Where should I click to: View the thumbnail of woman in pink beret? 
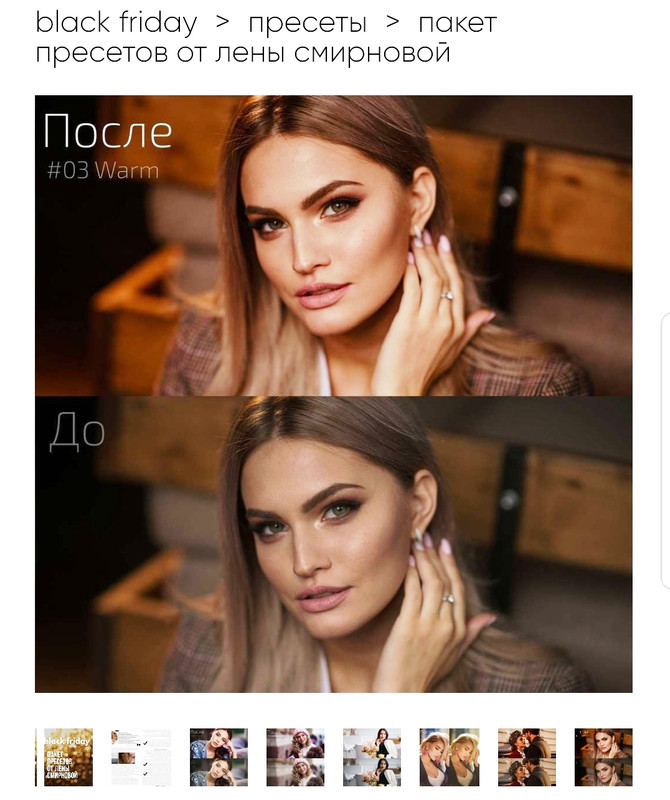pos(295,757)
